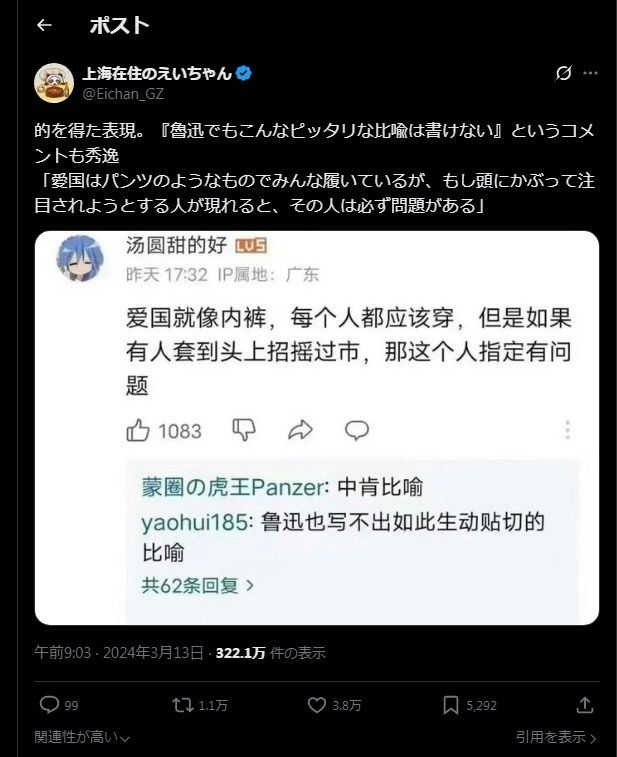Repost this post

pyautogui.click(x=183, y=705)
